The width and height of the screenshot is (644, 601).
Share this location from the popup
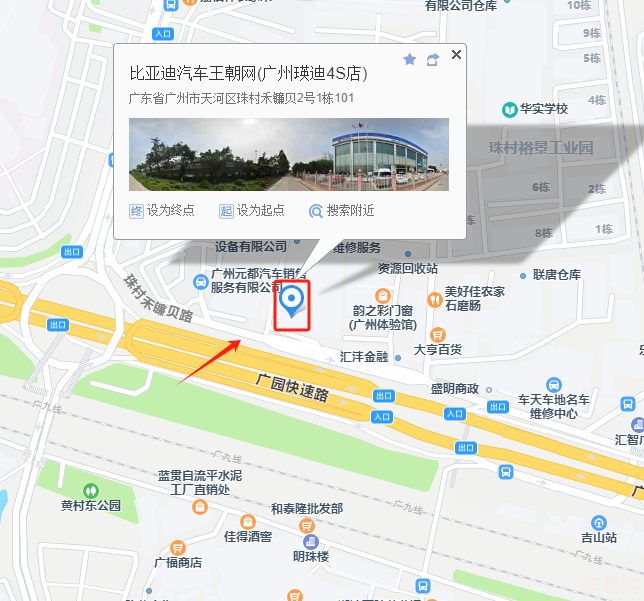(x=432, y=60)
